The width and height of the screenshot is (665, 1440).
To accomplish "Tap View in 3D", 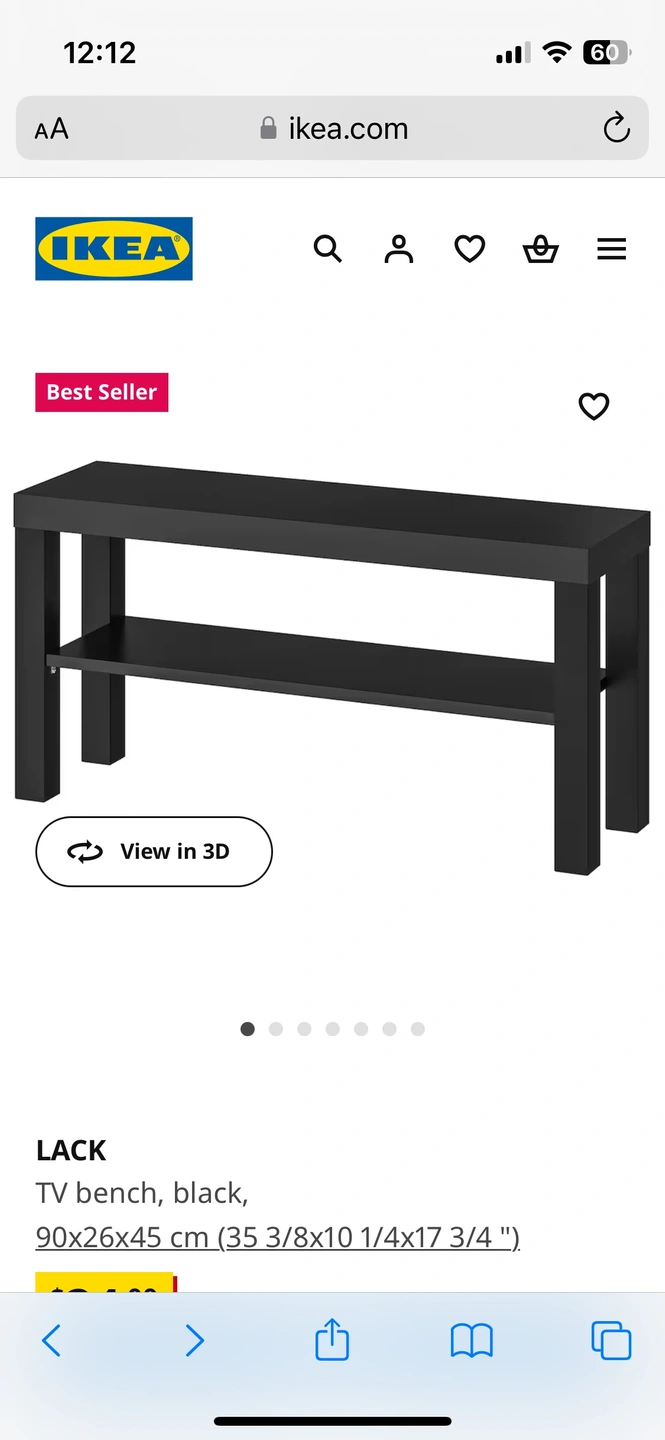I will pos(154,852).
